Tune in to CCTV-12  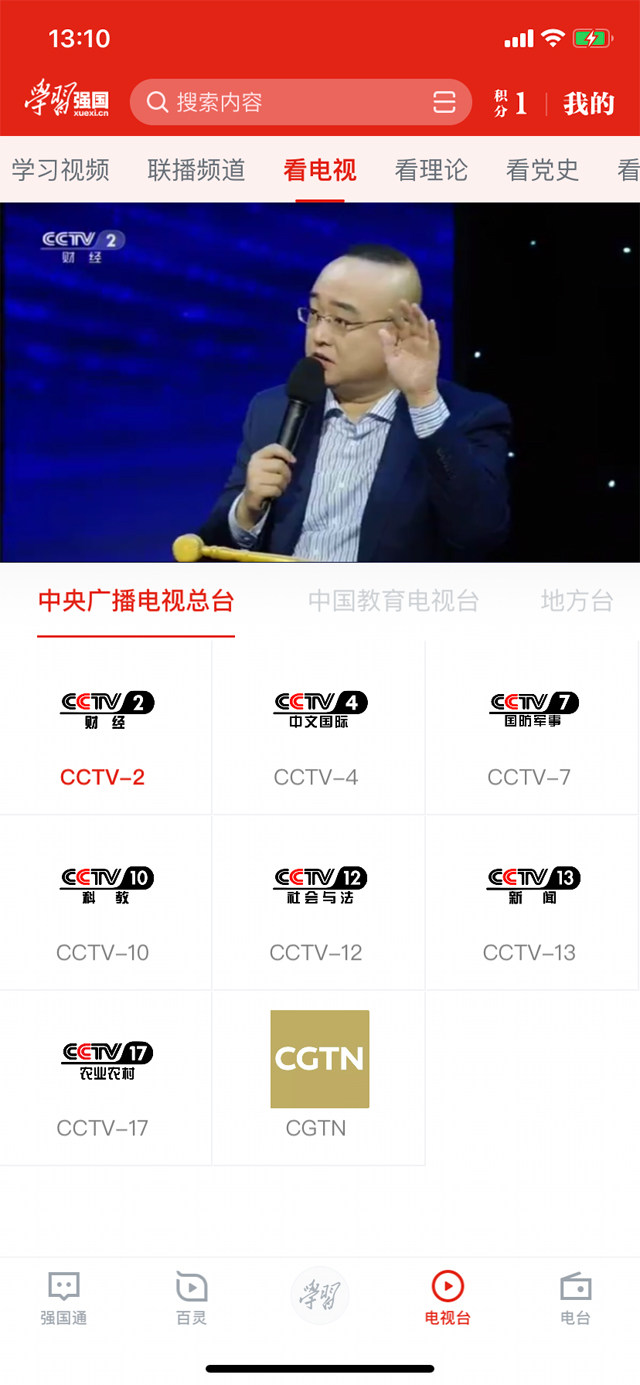coord(318,903)
